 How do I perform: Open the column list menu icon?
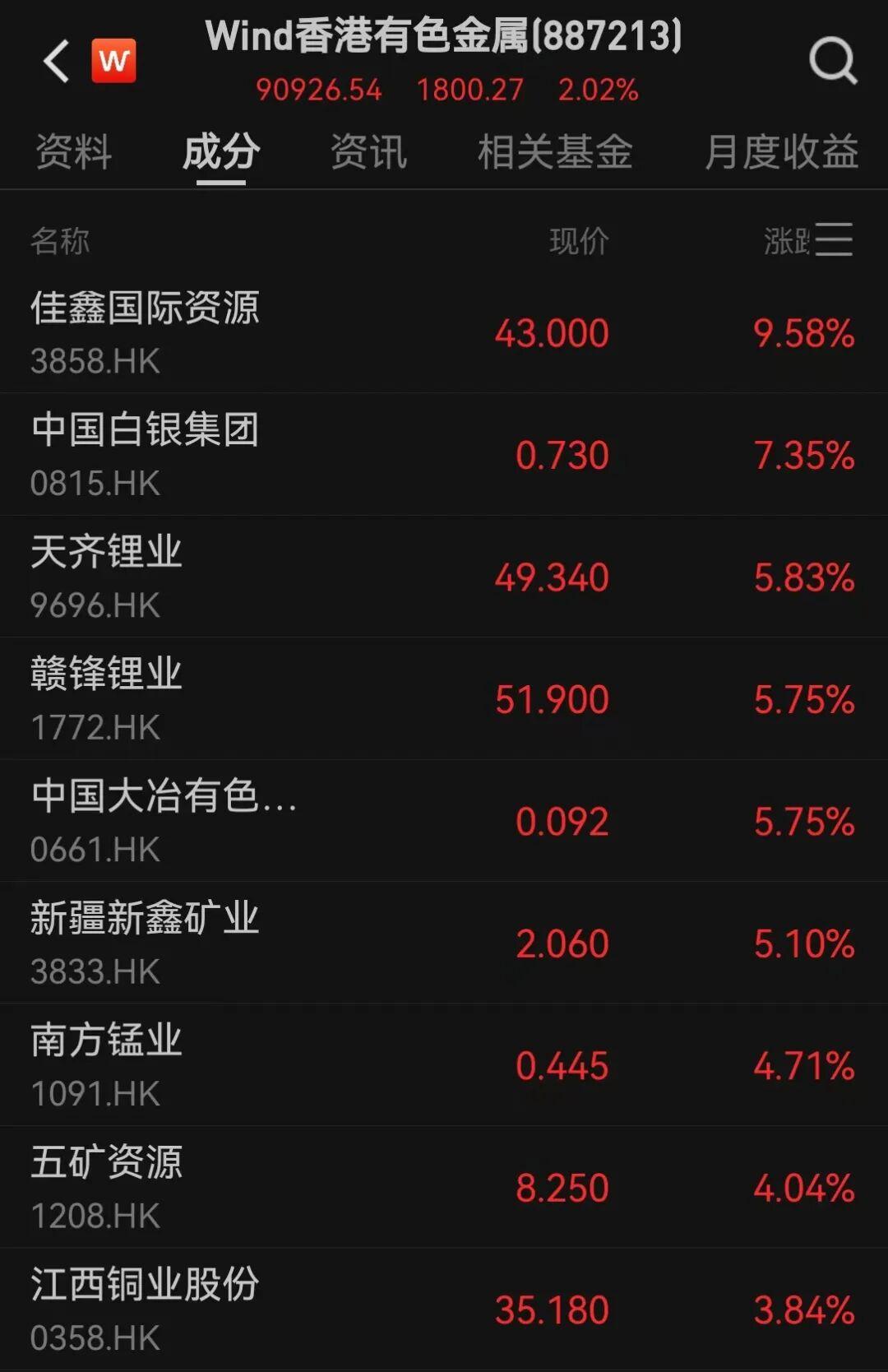coord(834,239)
